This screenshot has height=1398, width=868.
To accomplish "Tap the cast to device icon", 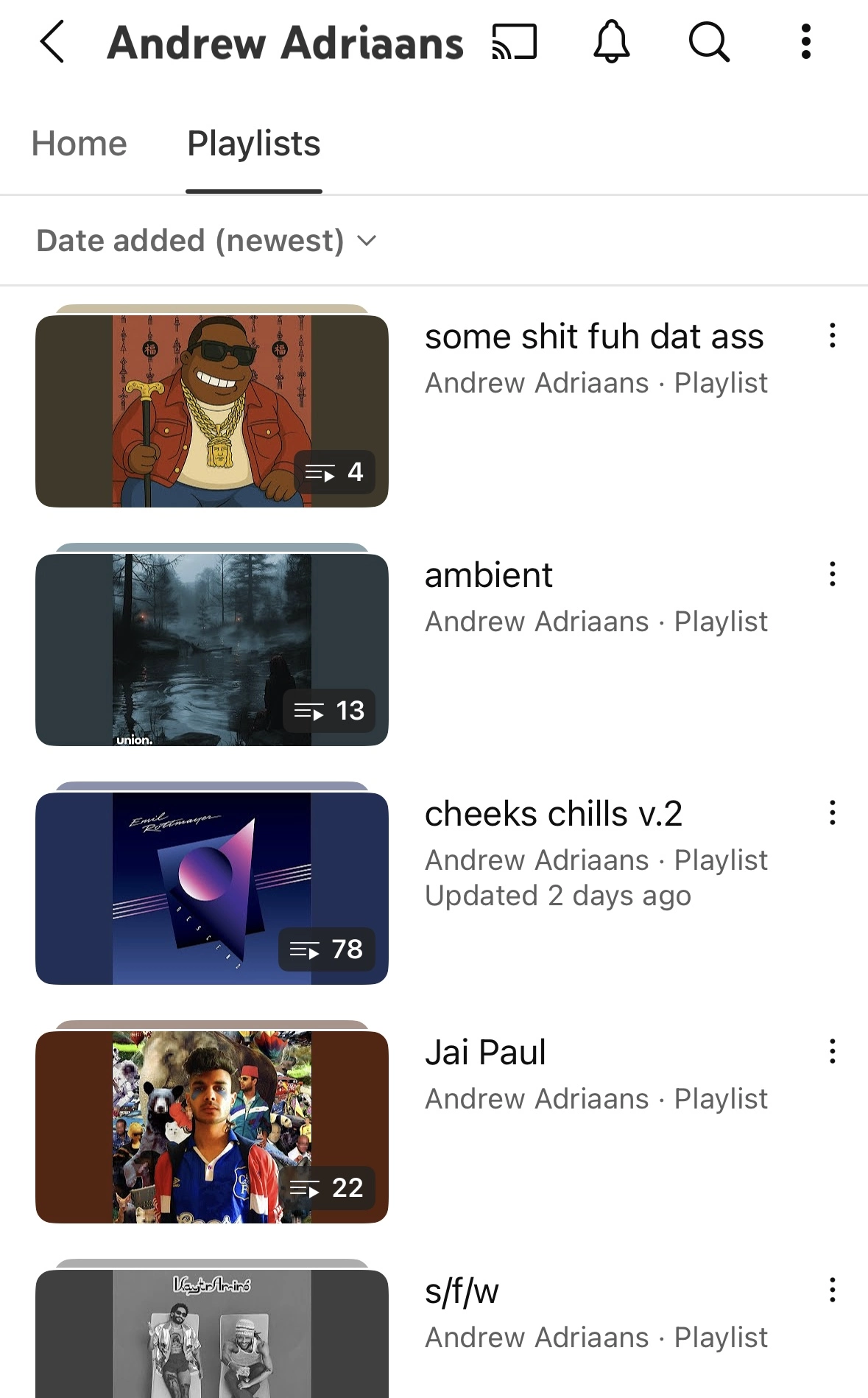I will 514,42.
